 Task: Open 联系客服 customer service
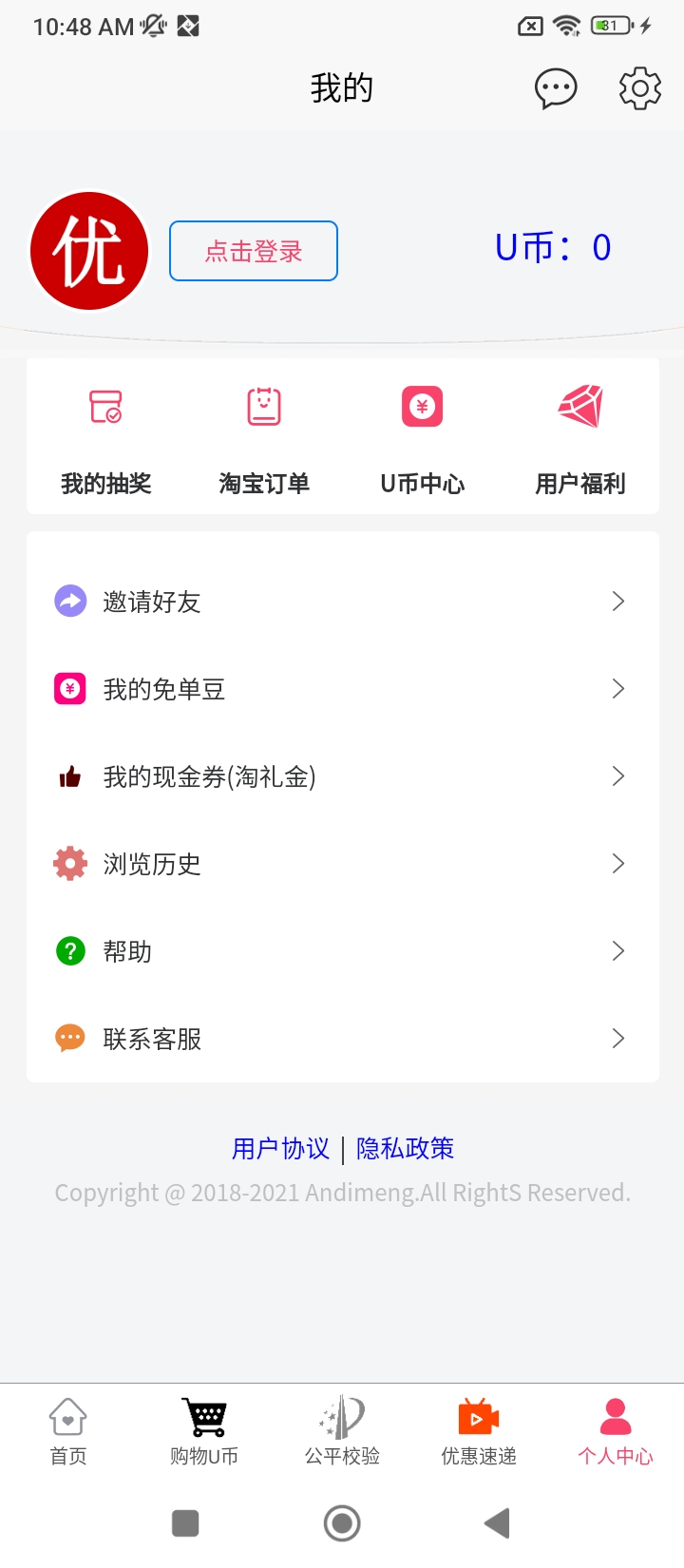coord(343,1039)
